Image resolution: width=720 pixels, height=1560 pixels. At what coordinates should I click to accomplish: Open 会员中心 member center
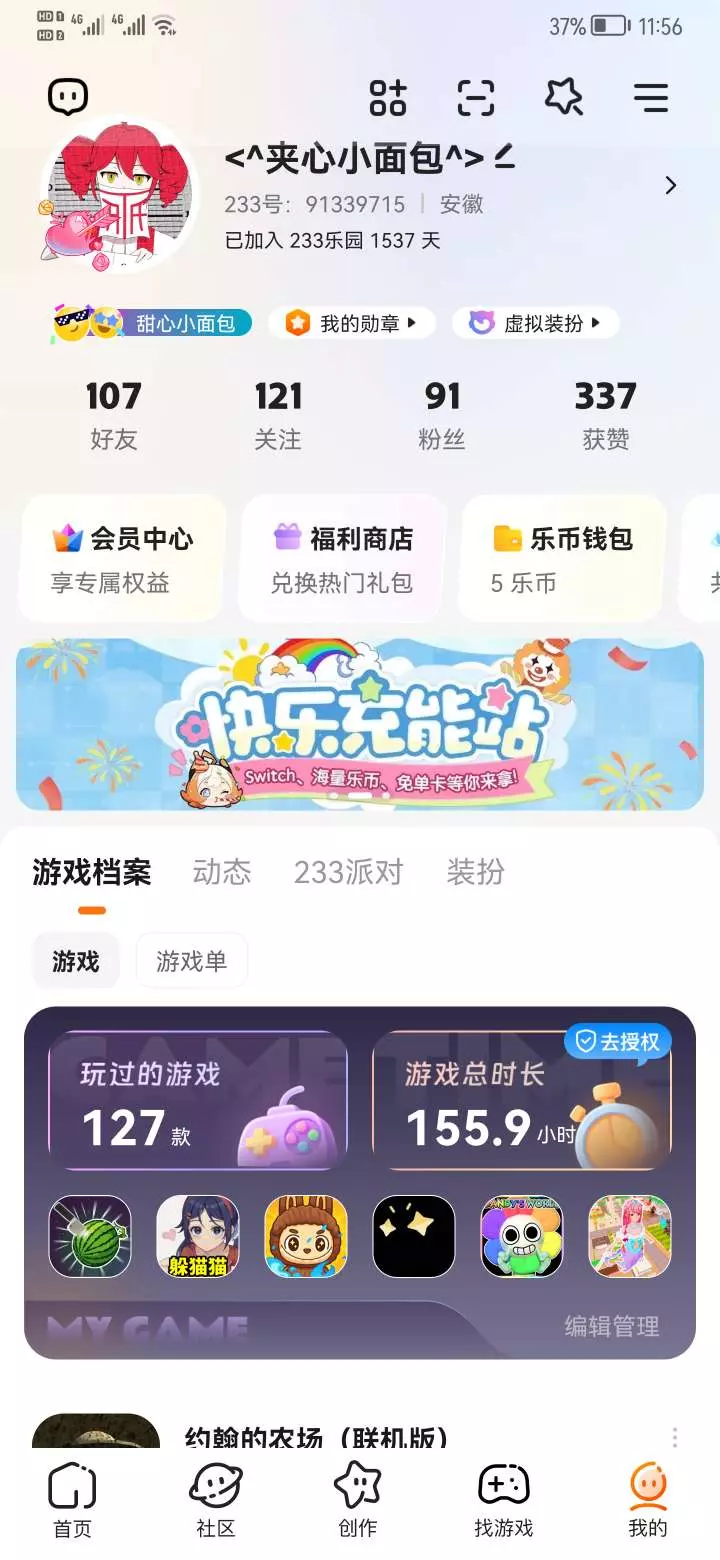tap(122, 558)
